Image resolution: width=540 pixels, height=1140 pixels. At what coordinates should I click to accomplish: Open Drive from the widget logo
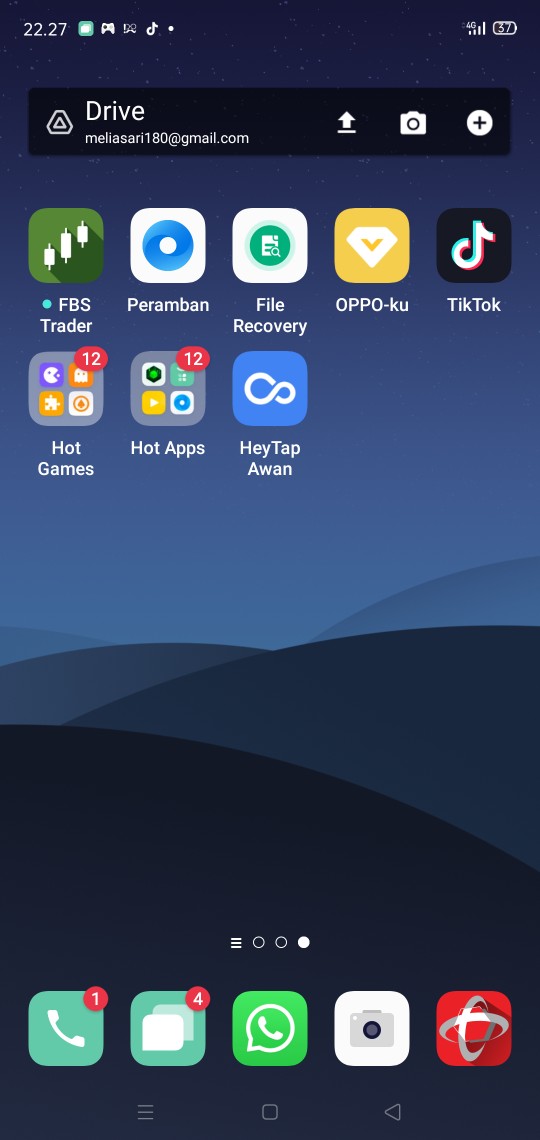click(x=60, y=123)
